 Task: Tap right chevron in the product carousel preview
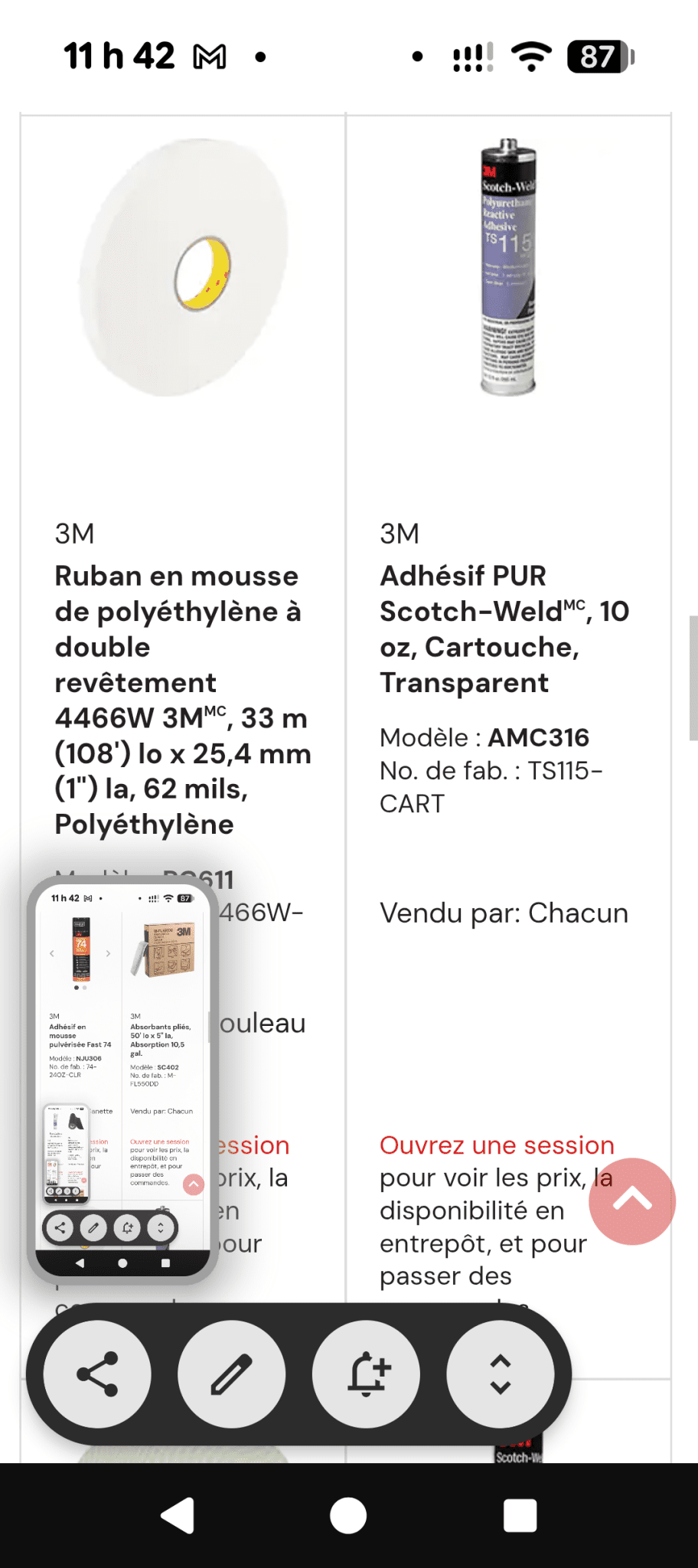point(107,953)
